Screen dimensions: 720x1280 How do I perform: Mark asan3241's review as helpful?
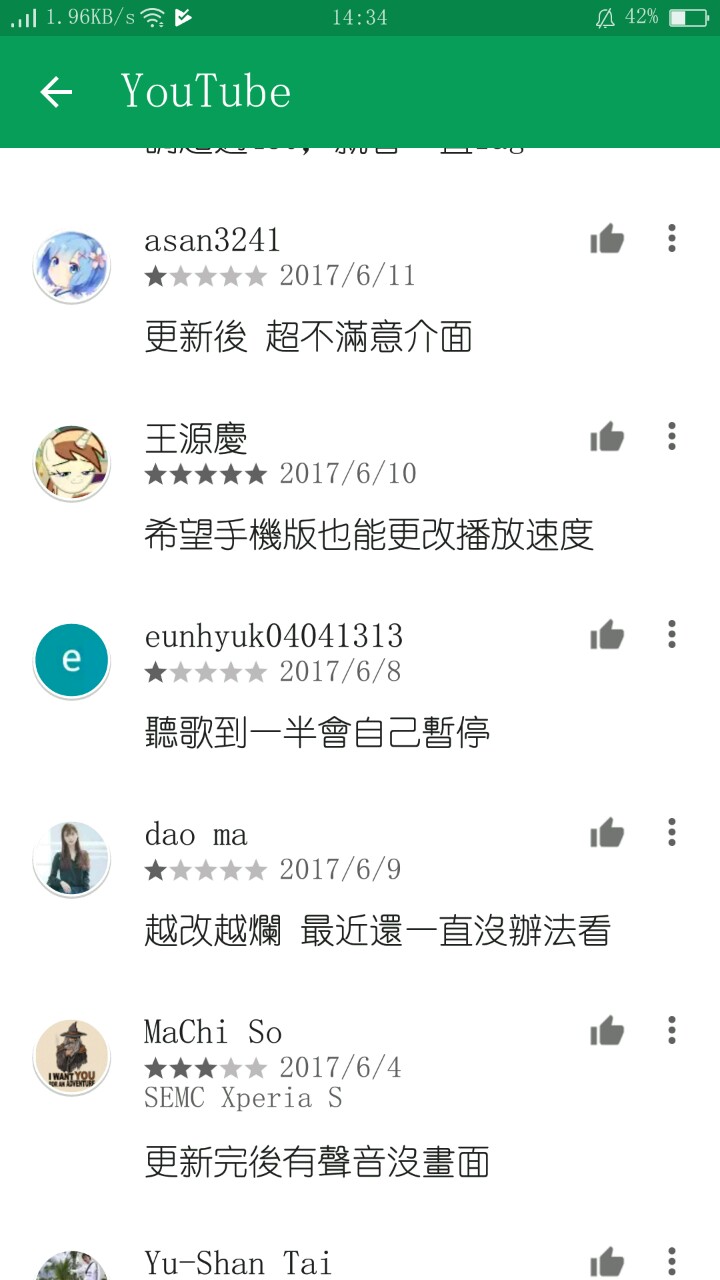point(607,239)
